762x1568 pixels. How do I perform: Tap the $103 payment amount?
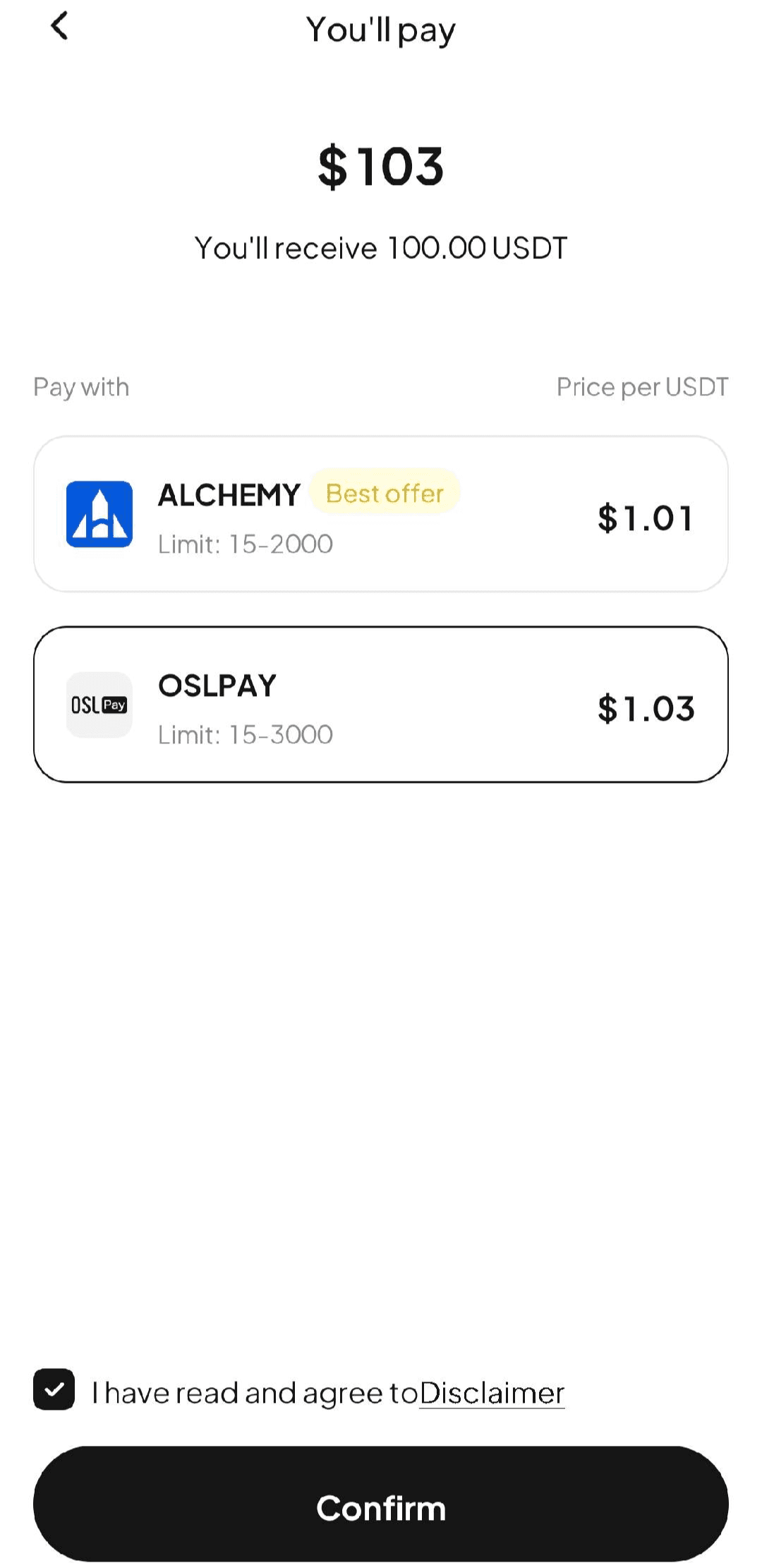pos(381,165)
